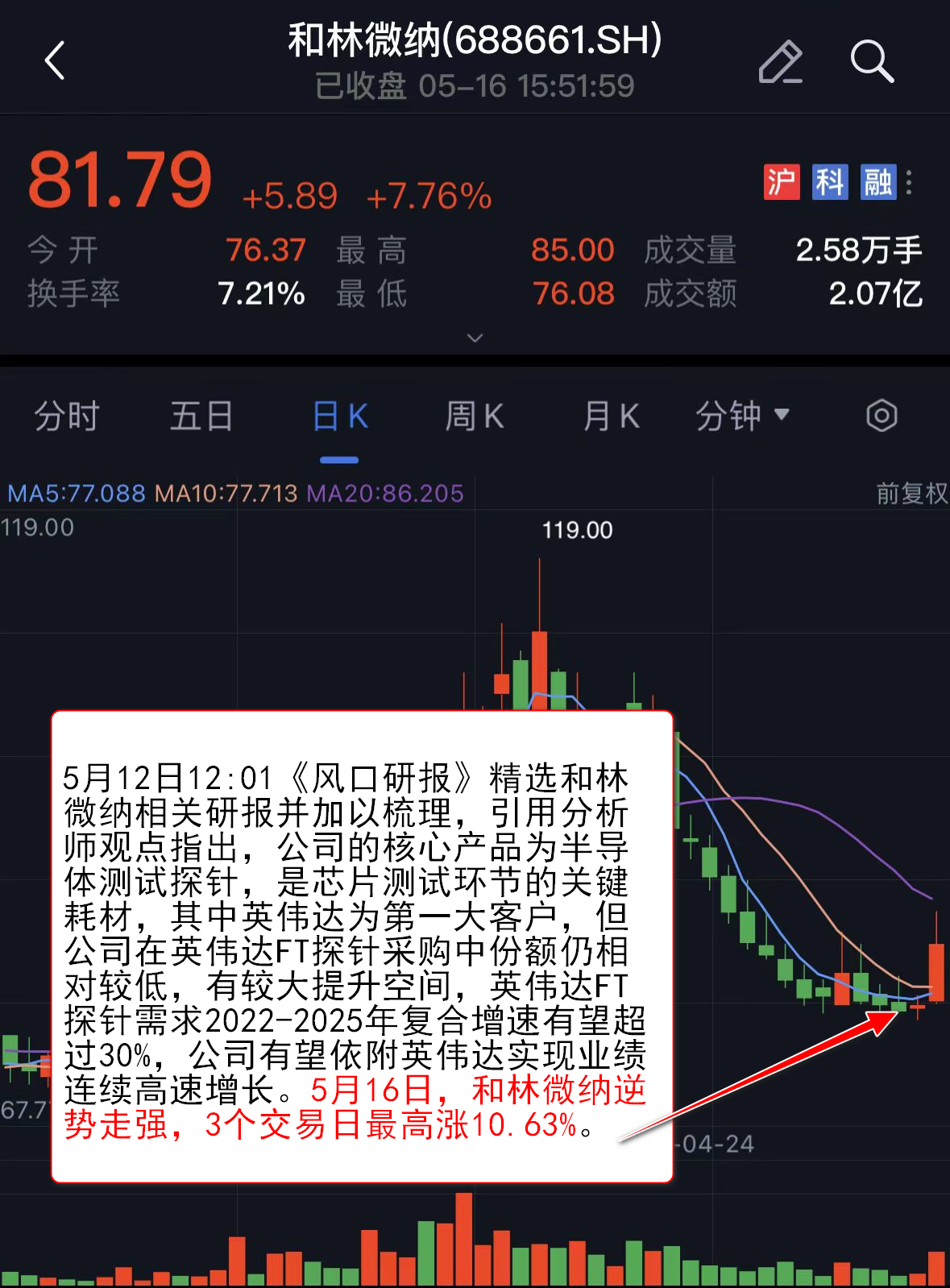
Task: Open chart settings hexagon icon
Action: tap(882, 417)
